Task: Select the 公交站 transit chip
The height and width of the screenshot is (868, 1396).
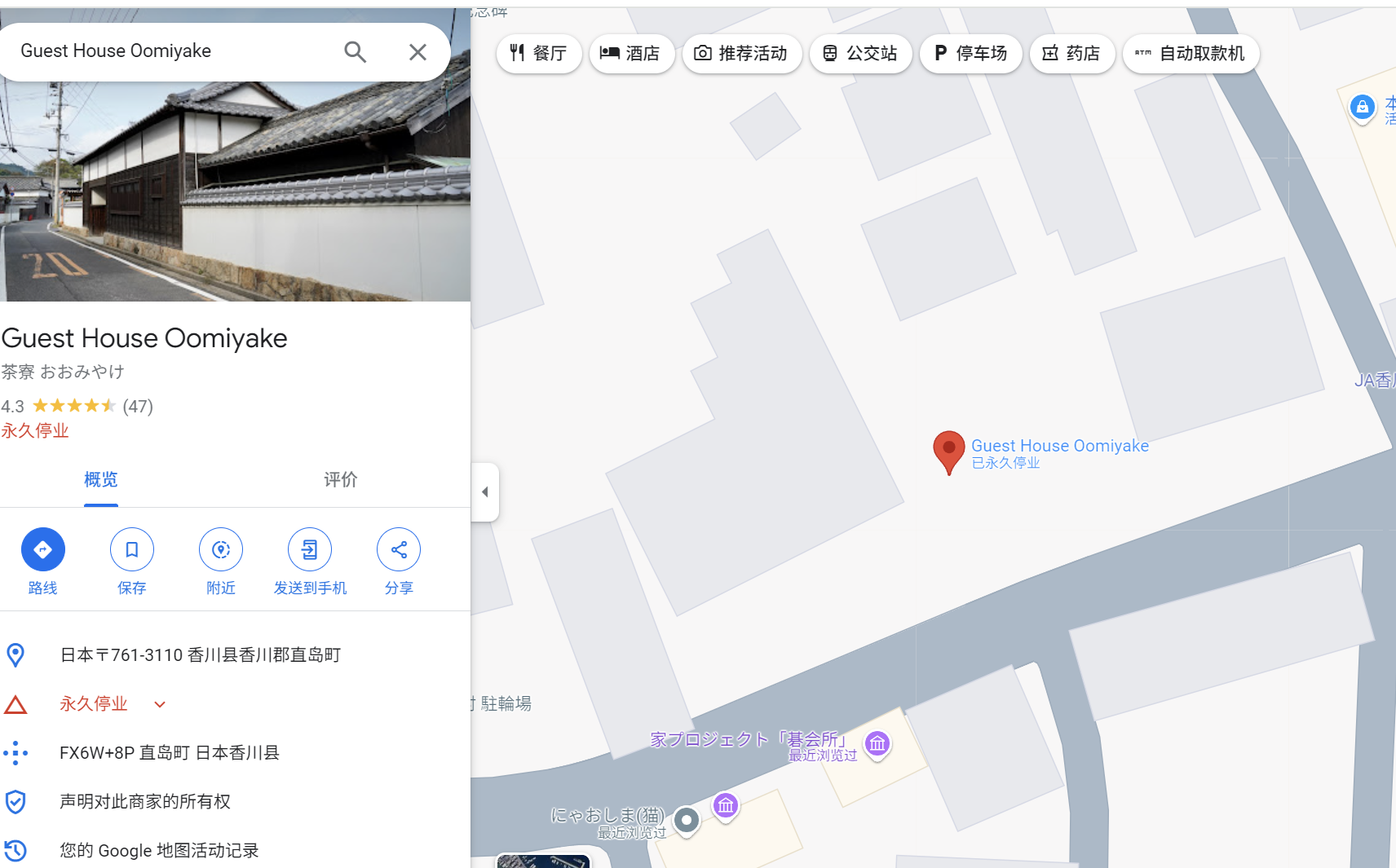Action: click(x=859, y=54)
